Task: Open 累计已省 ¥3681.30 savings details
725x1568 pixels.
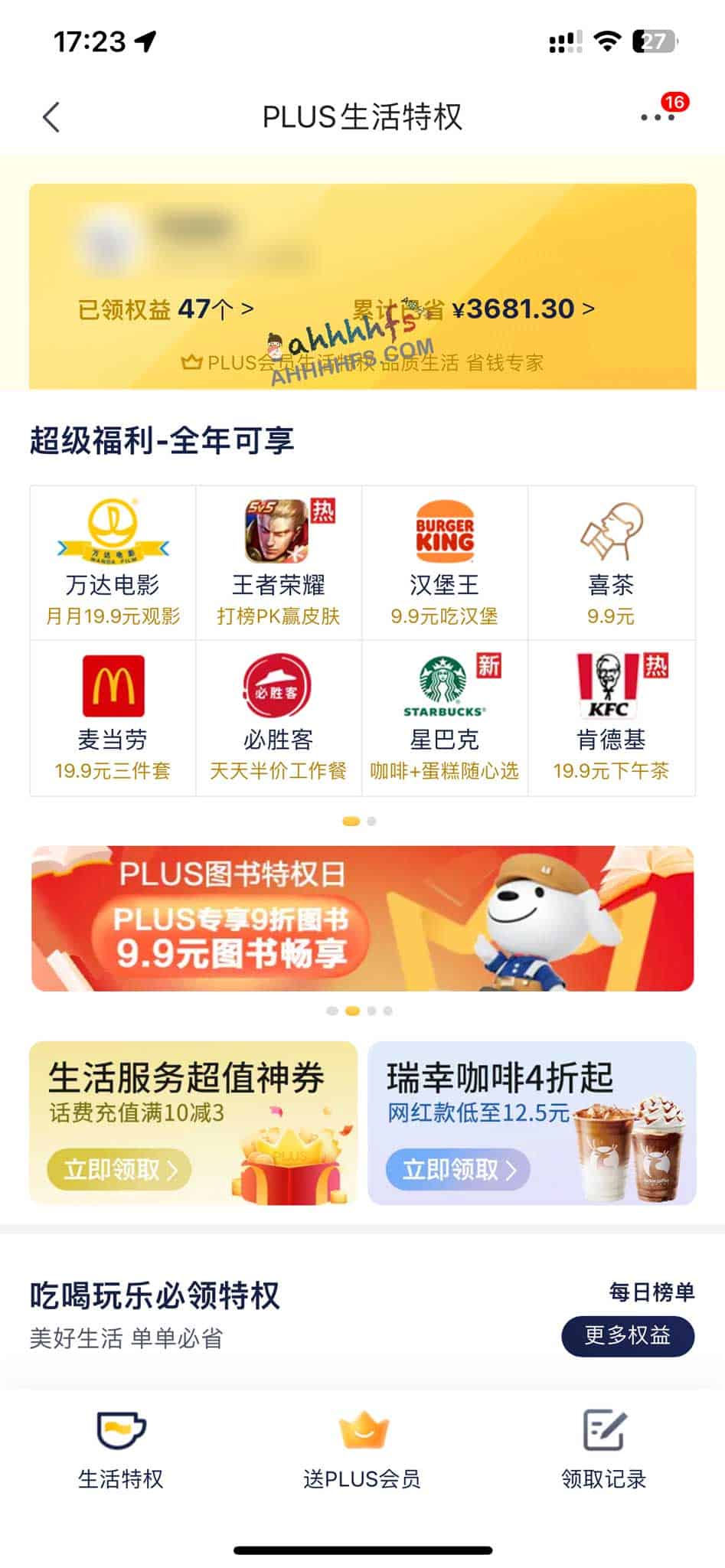Action: tap(471, 309)
